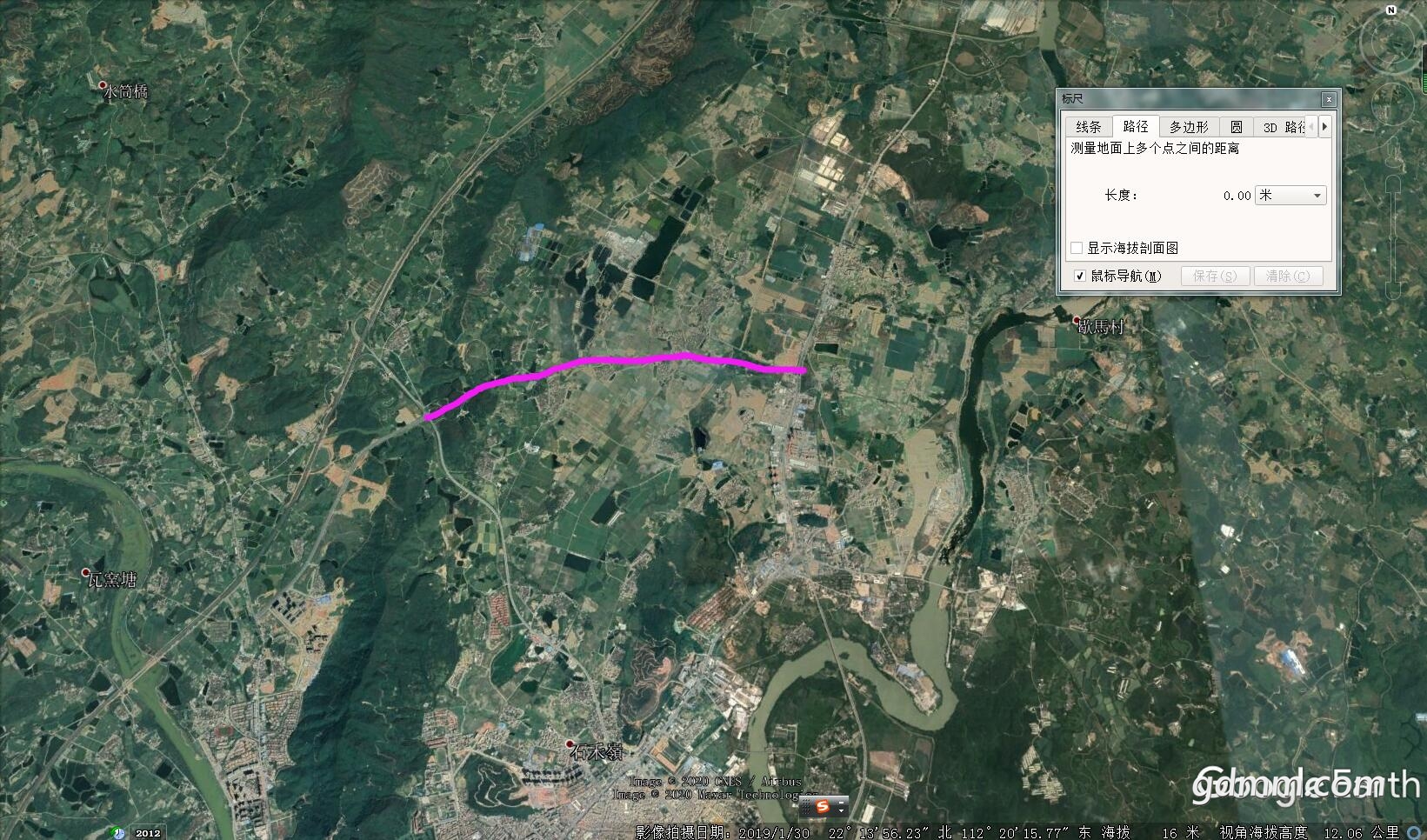Open the 米 length unit dropdown
The width and height of the screenshot is (1427, 840).
[1290, 196]
